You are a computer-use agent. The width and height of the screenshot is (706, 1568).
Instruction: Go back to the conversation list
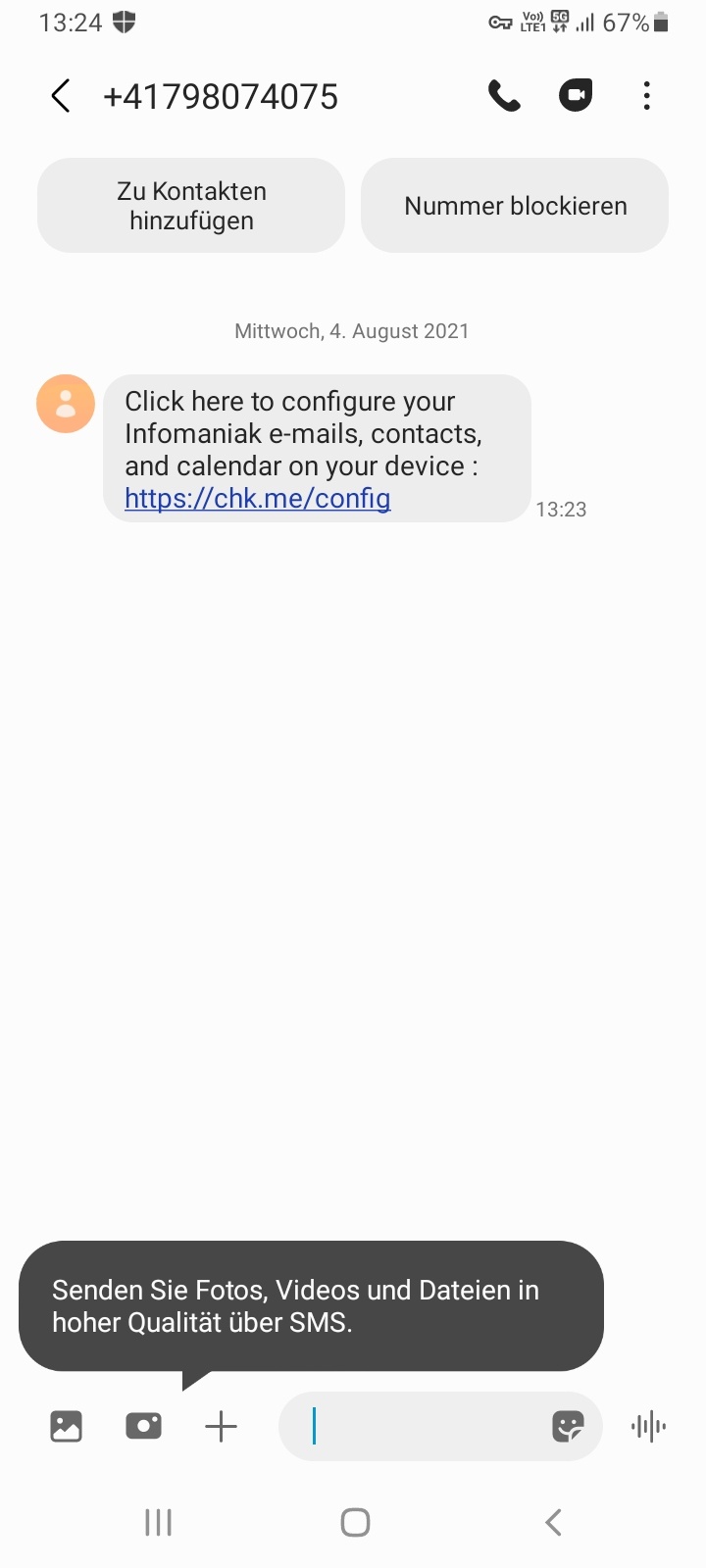tap(61, 96)
